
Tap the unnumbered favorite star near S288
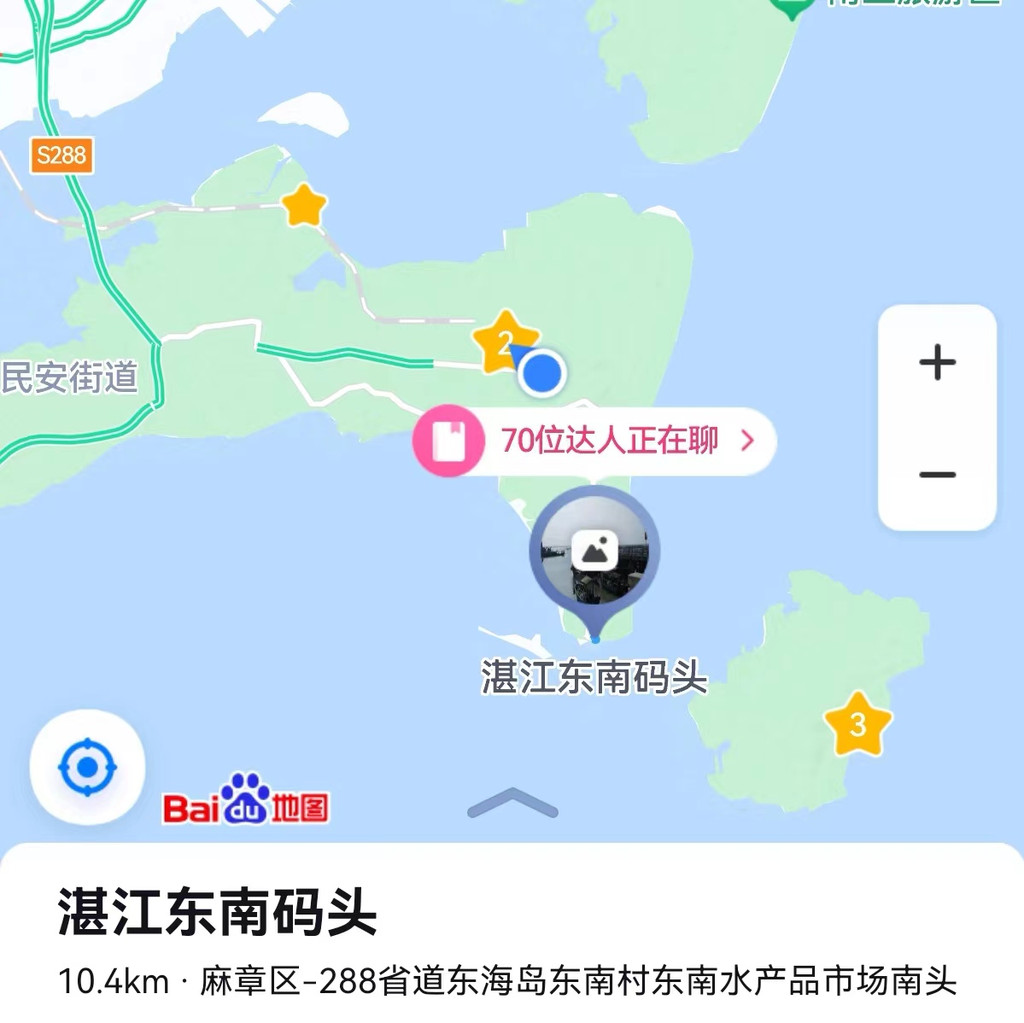(304, 206)
